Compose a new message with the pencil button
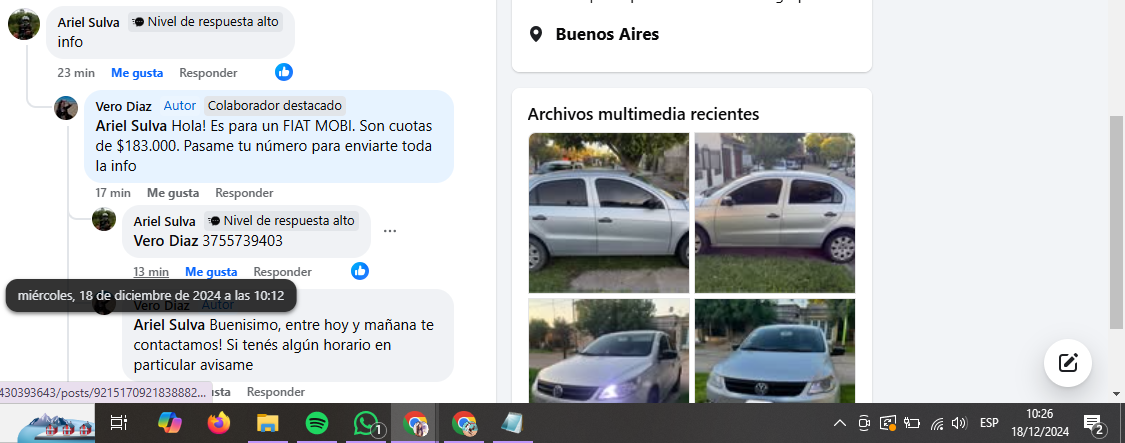Viewport: 1125px width, 443px height. tap(1067, 362)
